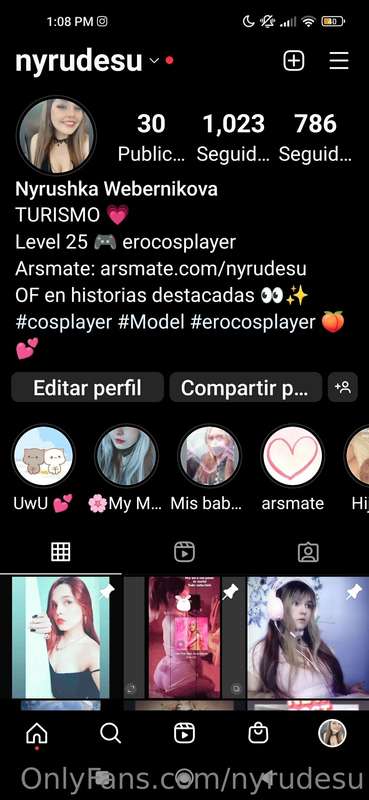Switch to the tagged photos tab
The width and height of the screenshot is (369, 800).
[308, 552]
